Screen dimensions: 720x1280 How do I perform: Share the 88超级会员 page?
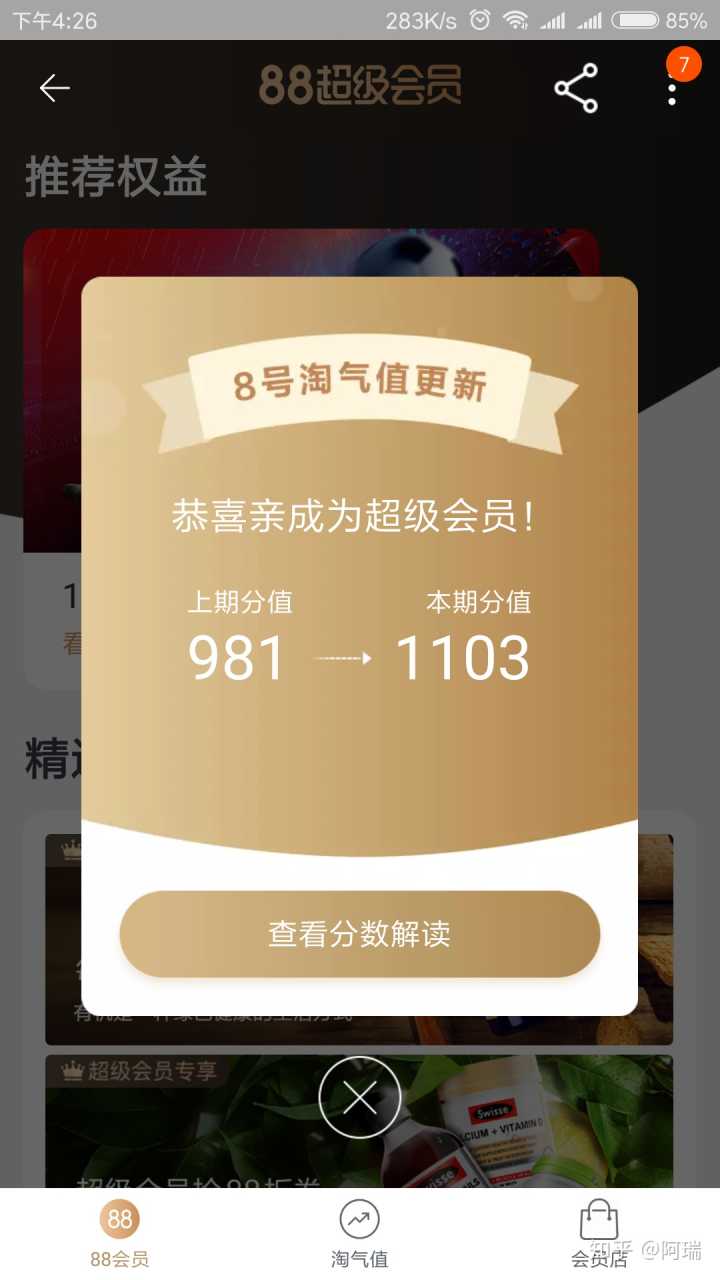click(576, 88)
